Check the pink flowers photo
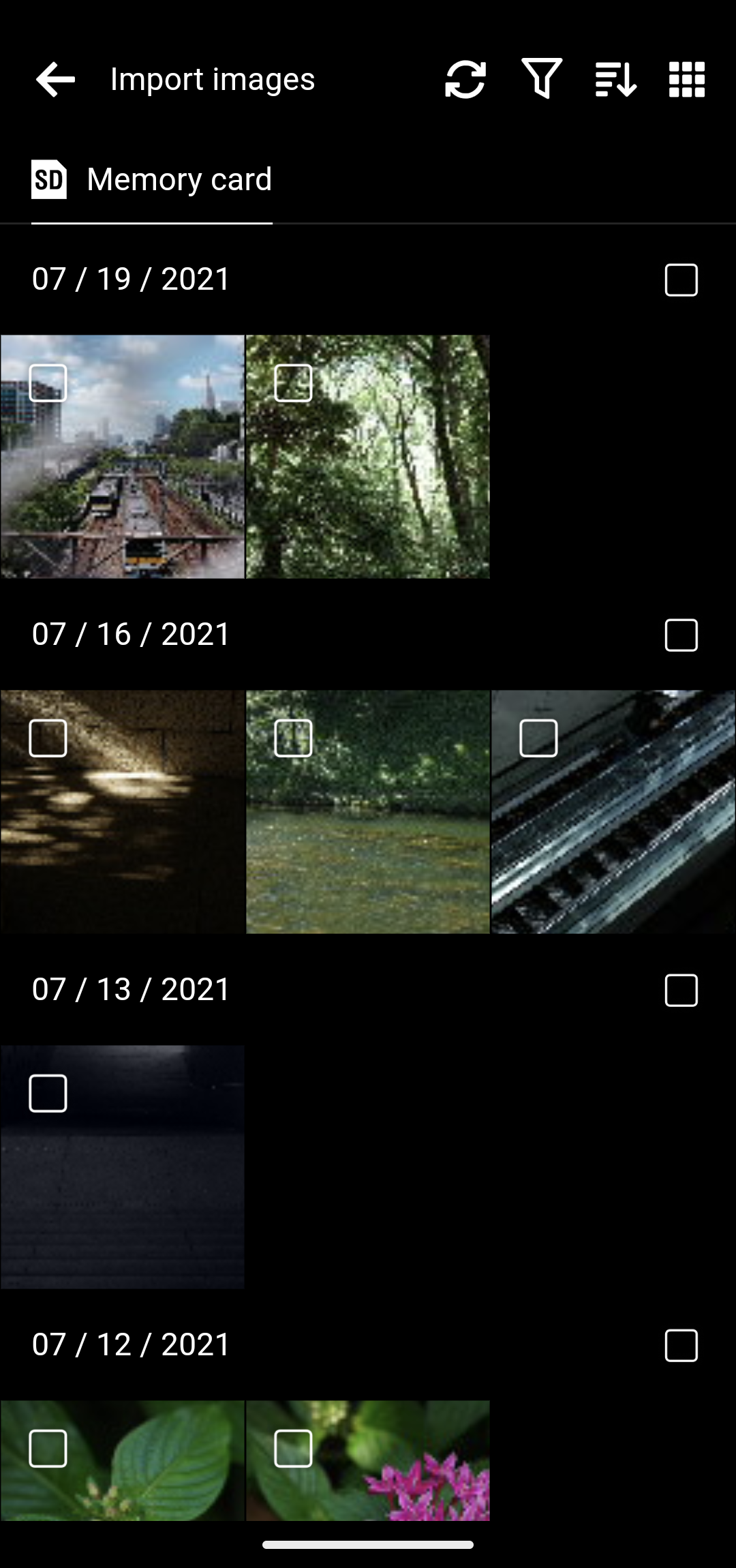 coord(294,1448)
